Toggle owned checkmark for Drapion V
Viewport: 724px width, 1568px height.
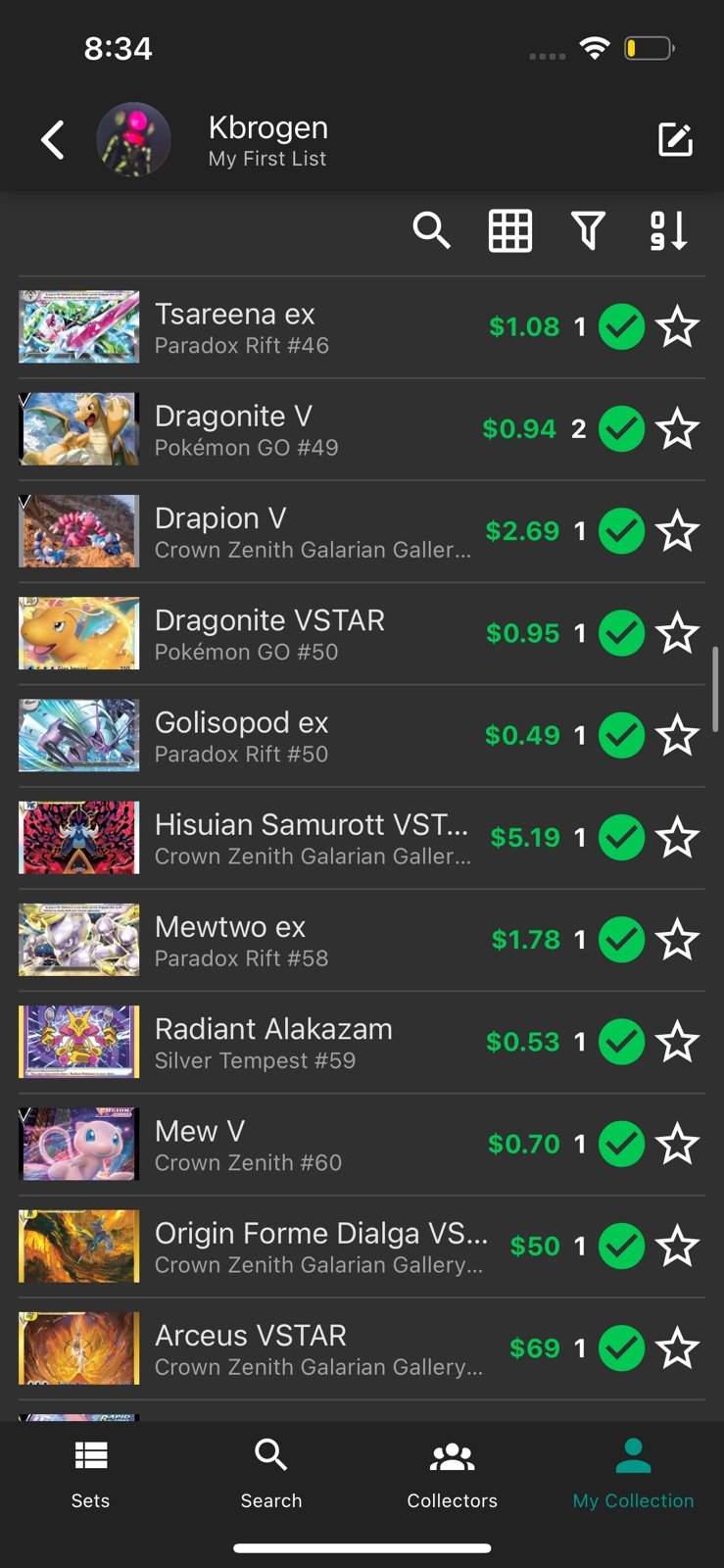tap(621, 531)
